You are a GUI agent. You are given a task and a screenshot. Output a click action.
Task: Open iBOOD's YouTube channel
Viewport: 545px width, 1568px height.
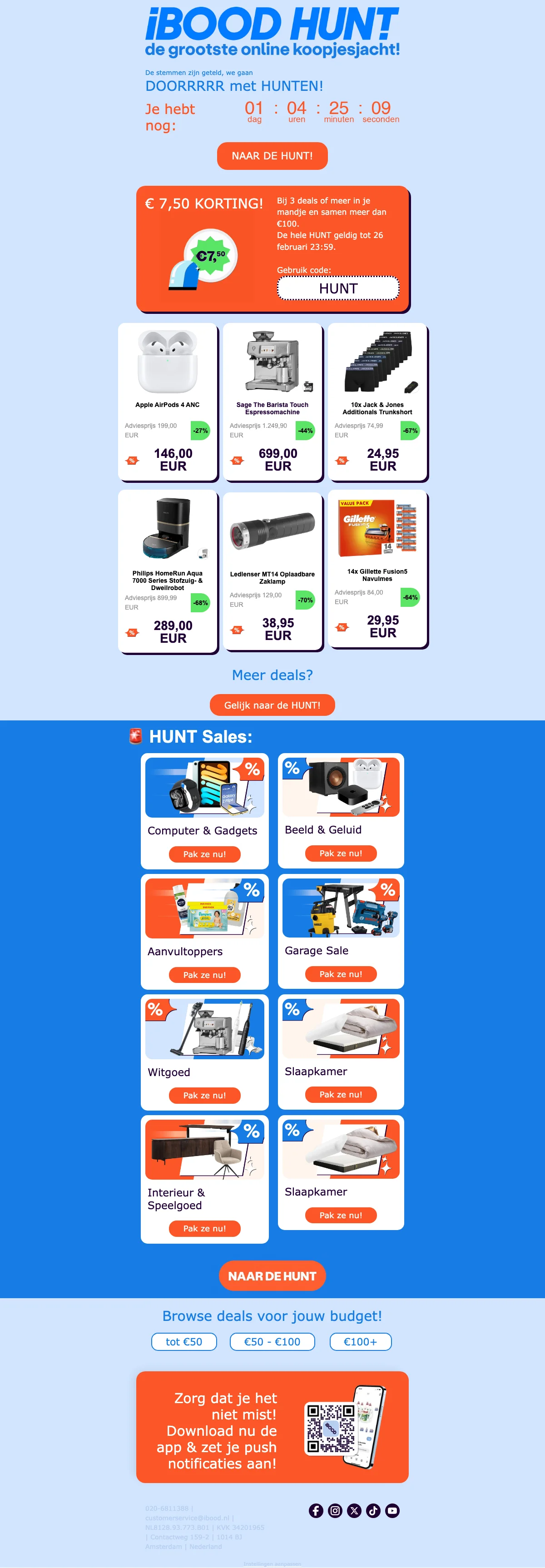click(392, 1510)
